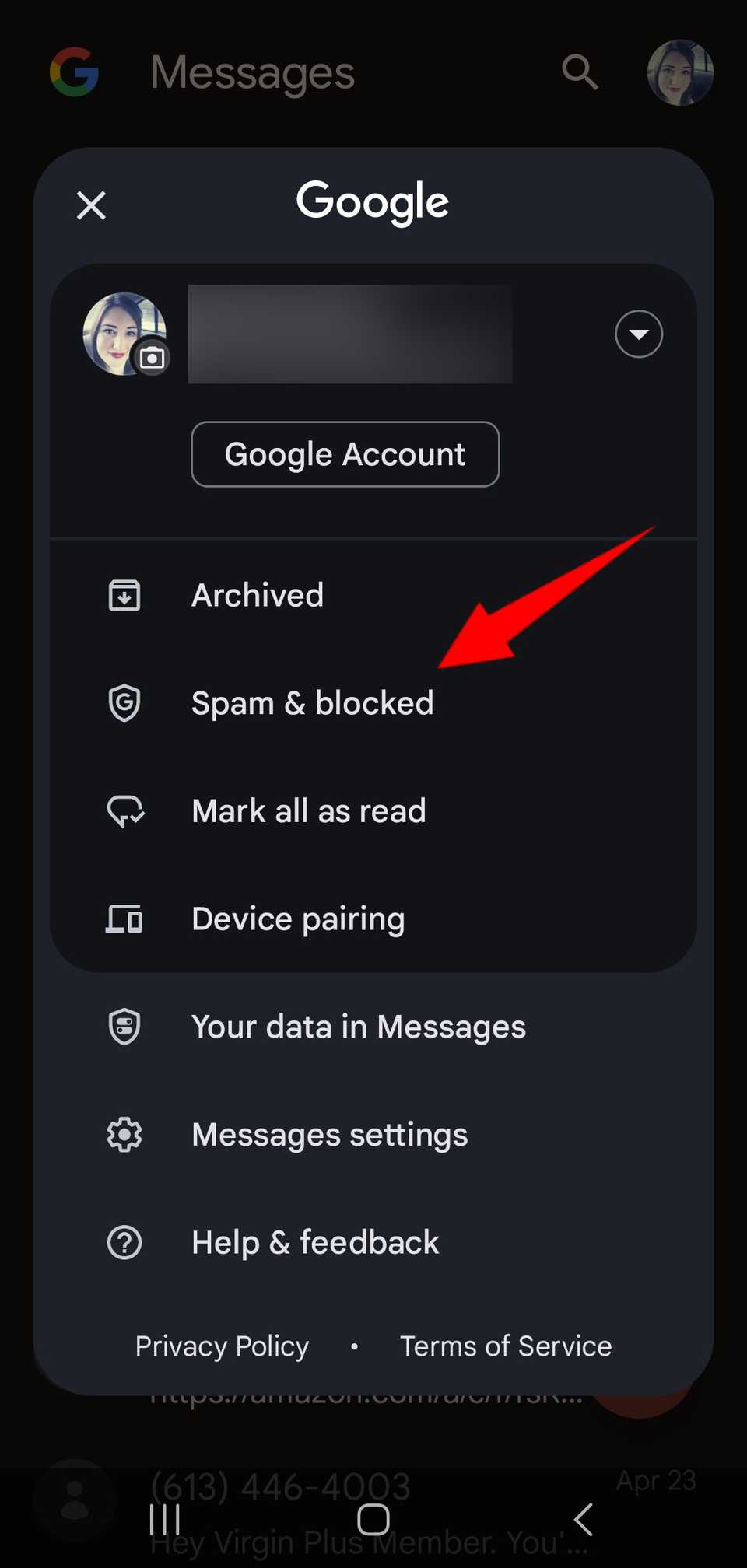Expand the account switcher arrow

(638, 334)
